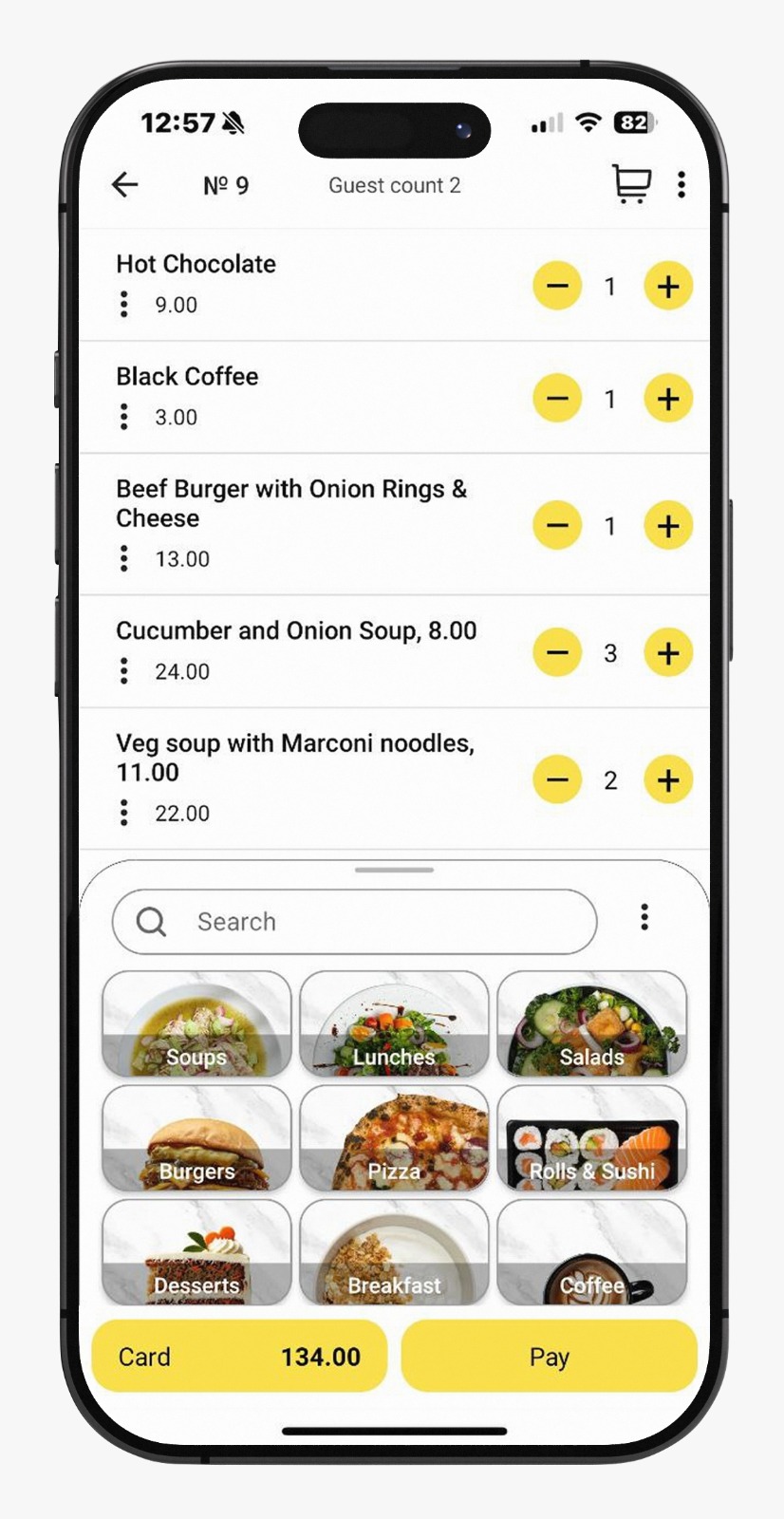Reduce Cucumber and Onion Soup quantity
The width and height of the screenshot is (784, 1519).
pyautogui.click(x=557, y=652)
